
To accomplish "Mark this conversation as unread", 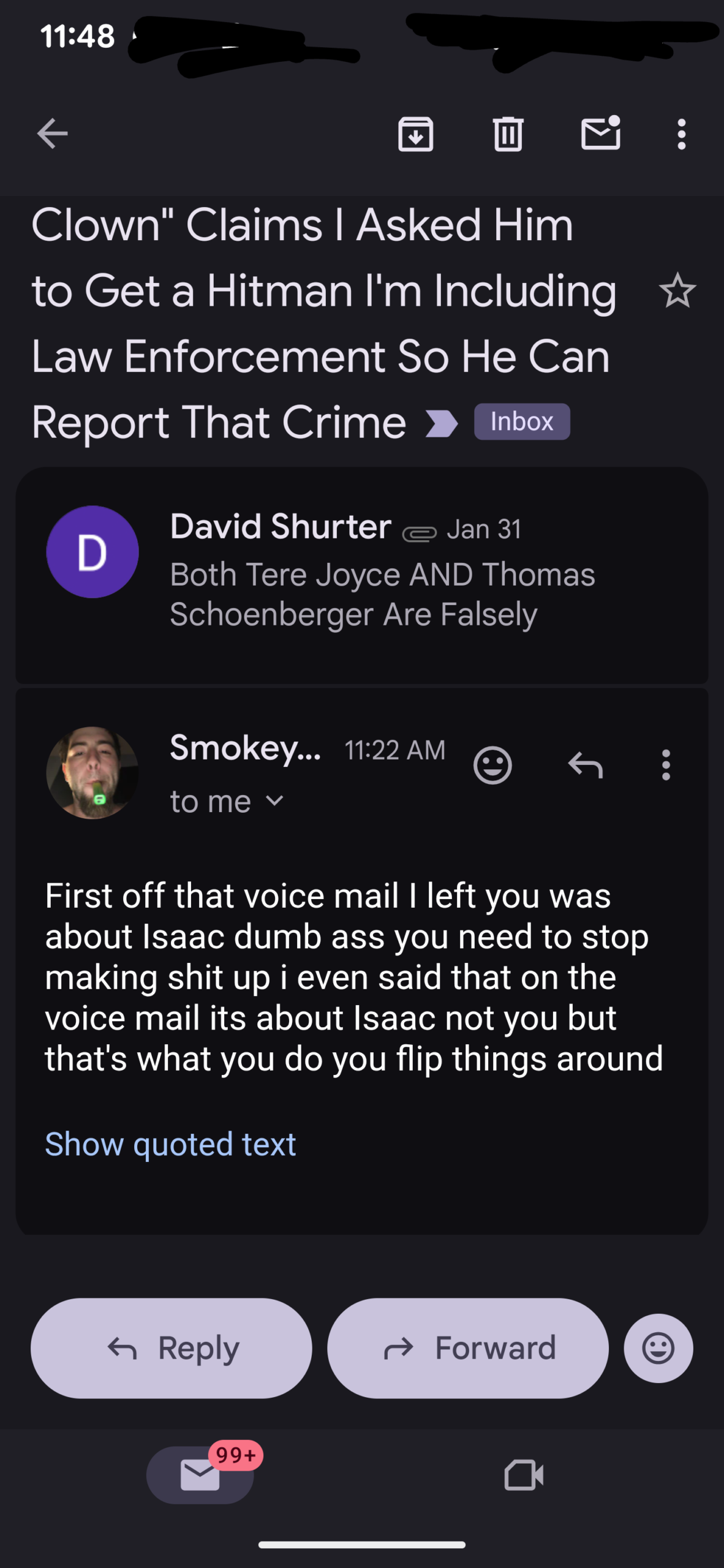I will (600, 134).
